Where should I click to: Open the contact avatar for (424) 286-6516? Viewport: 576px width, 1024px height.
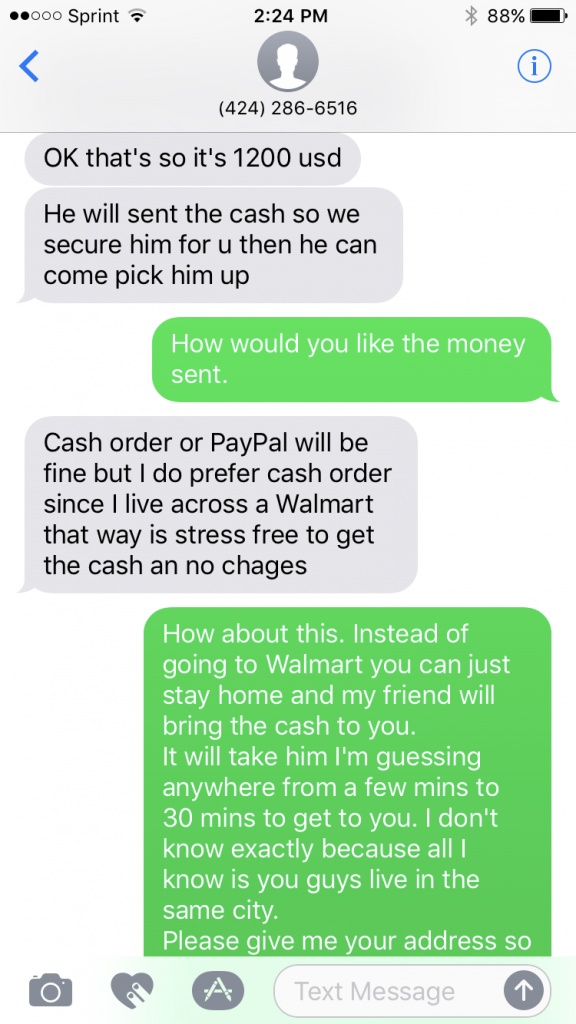pyautogui.click(x=288, y=61)
